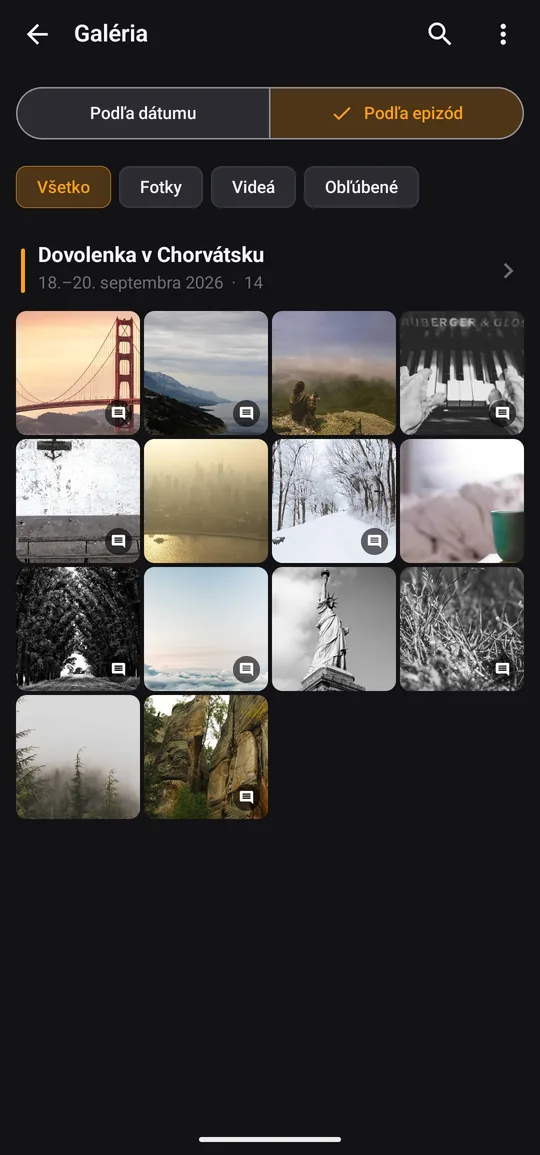View the green cup photo

click(x=462, y=501)
